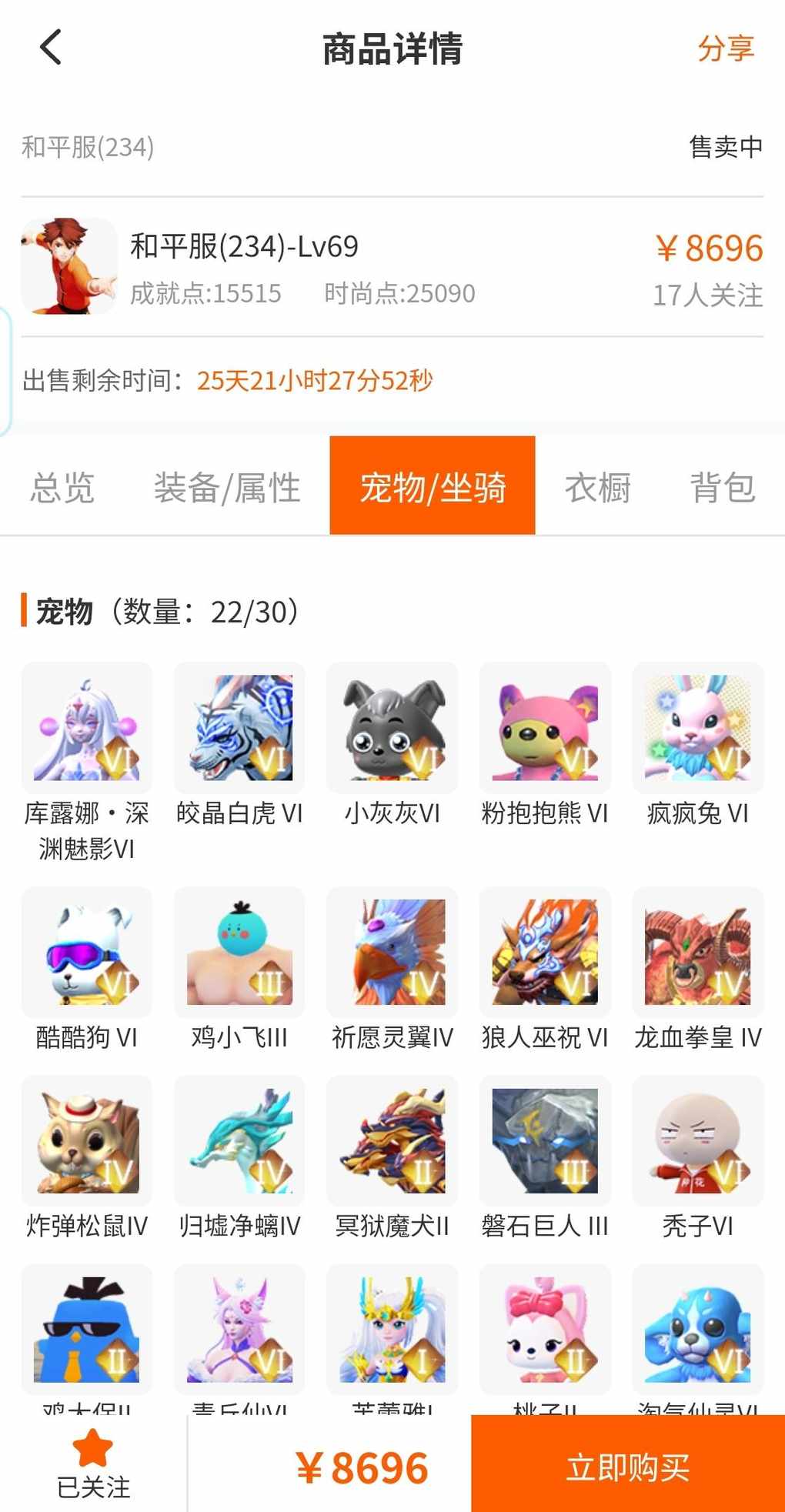Check the 鸡小飞III pet

pyautogui.click(x=239, y=953)
